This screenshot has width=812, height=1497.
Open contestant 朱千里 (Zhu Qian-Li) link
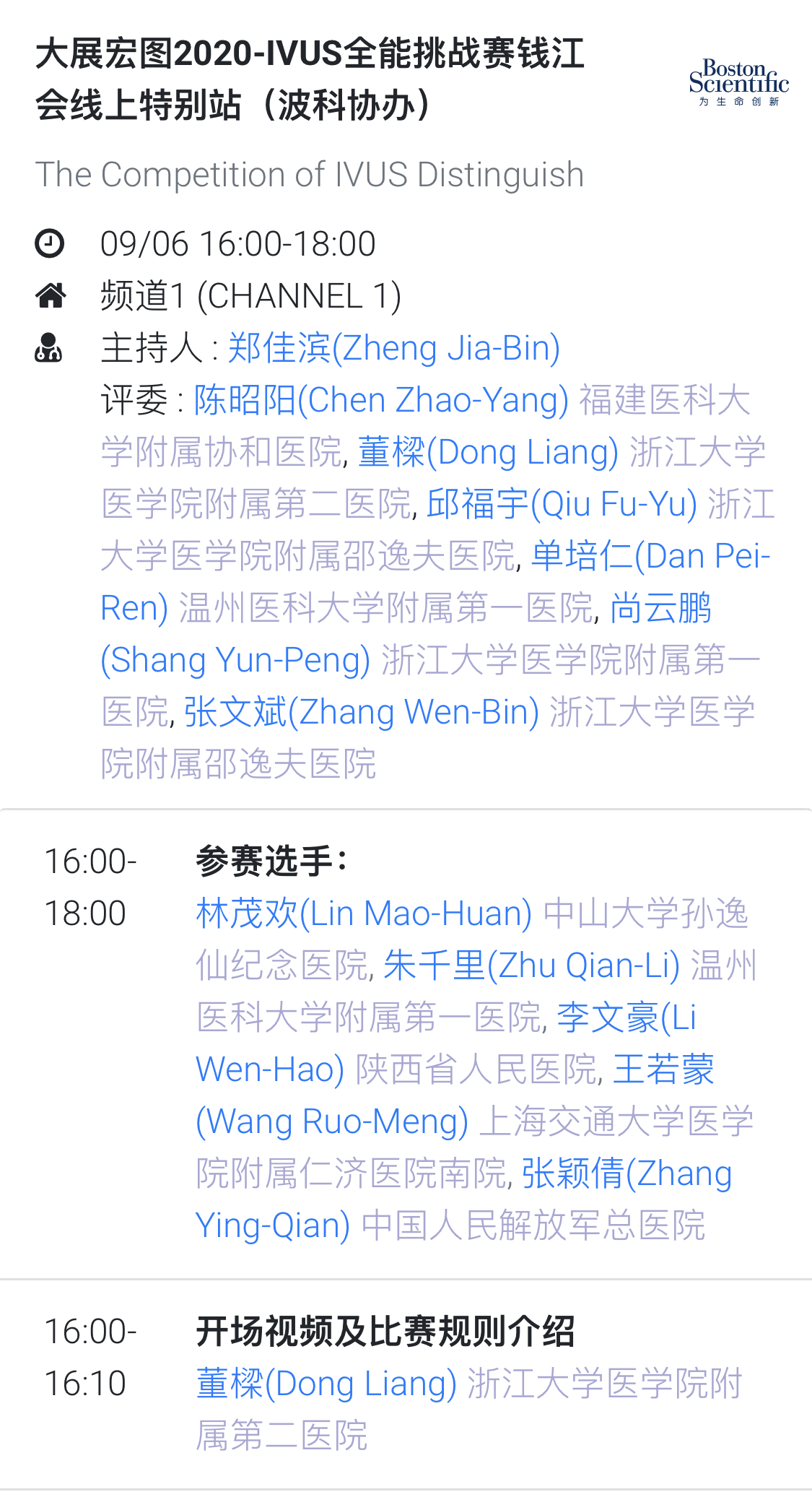click(x=531, y=966)
